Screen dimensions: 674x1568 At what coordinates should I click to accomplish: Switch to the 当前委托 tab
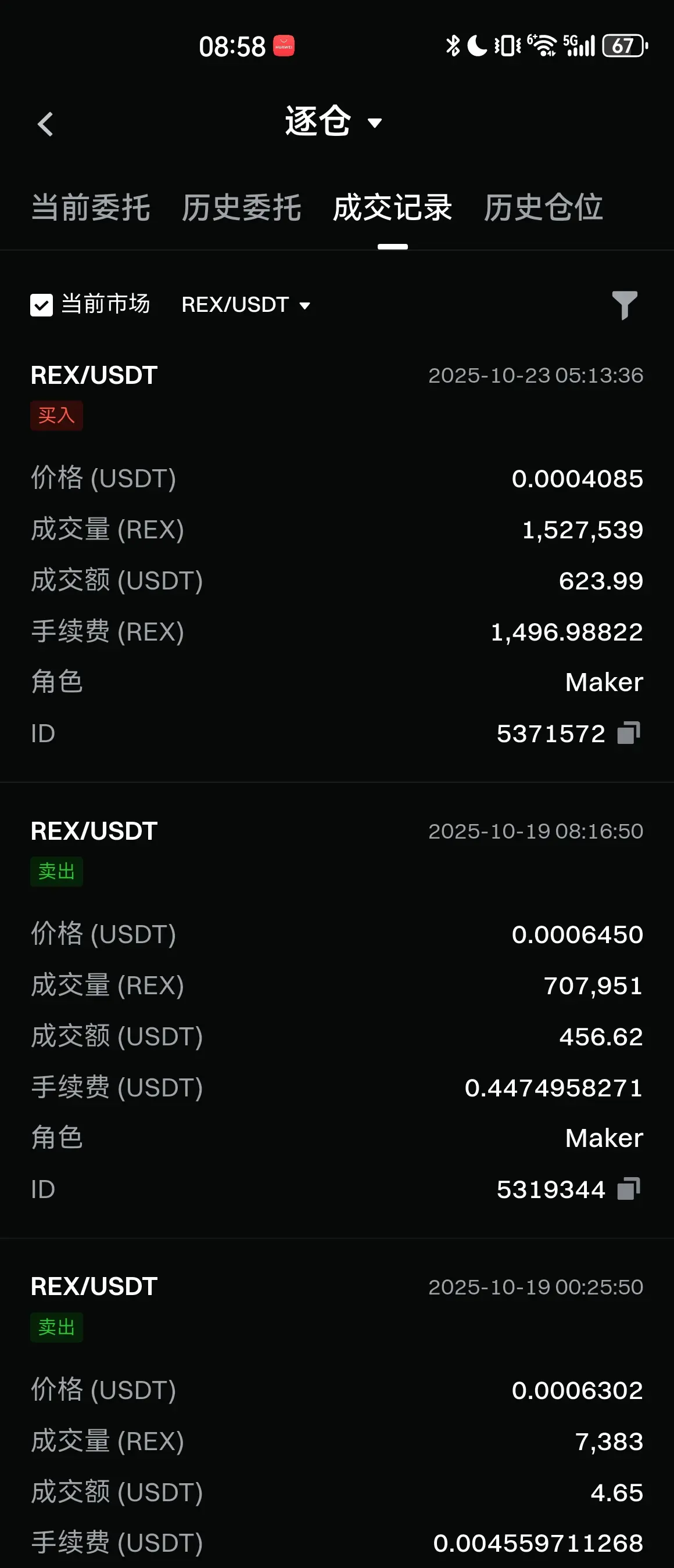(x=91, y=207)
